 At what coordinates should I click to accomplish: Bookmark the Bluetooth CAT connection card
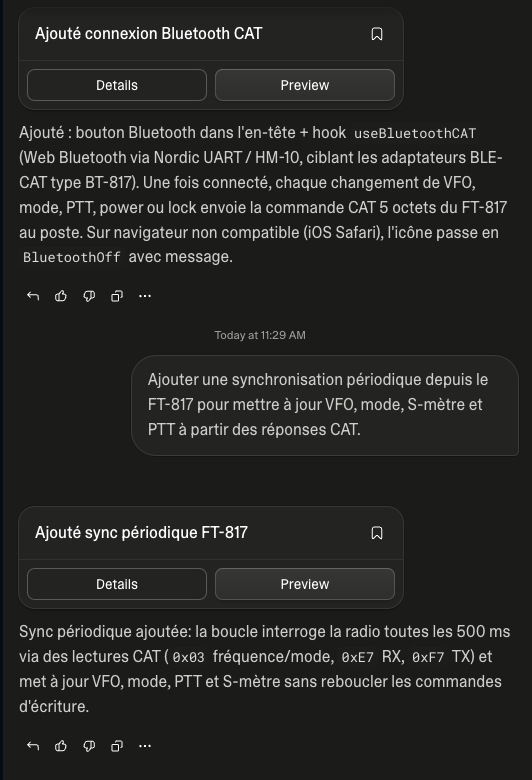point(377,34)
